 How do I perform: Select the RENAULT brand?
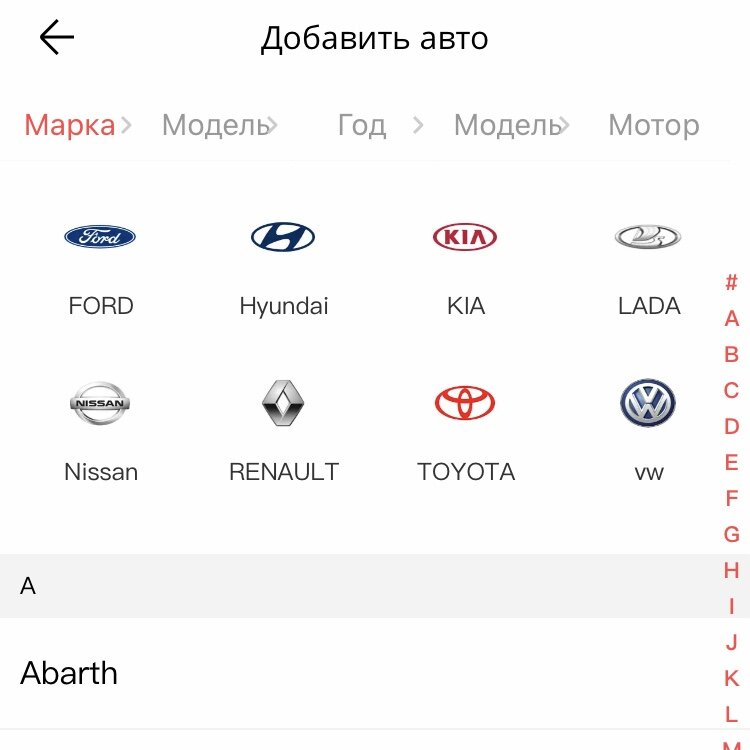coord(283,427)
